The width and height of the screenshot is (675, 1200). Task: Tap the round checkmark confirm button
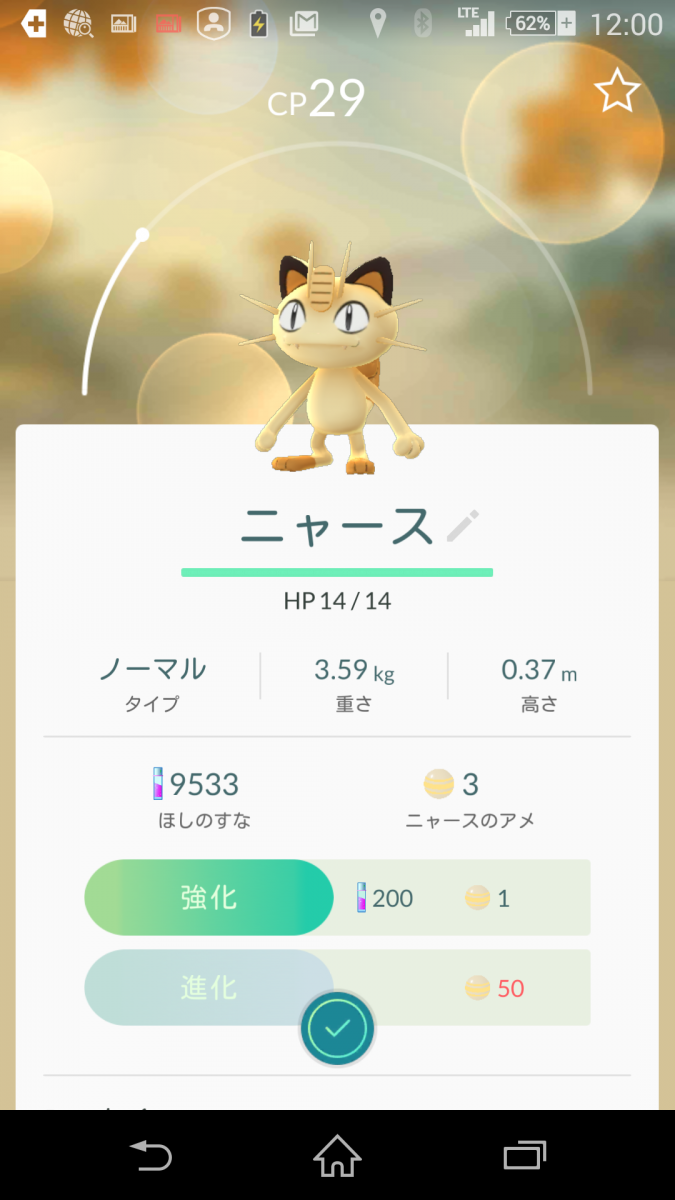pyautogui.click(x=338, y=1028)
